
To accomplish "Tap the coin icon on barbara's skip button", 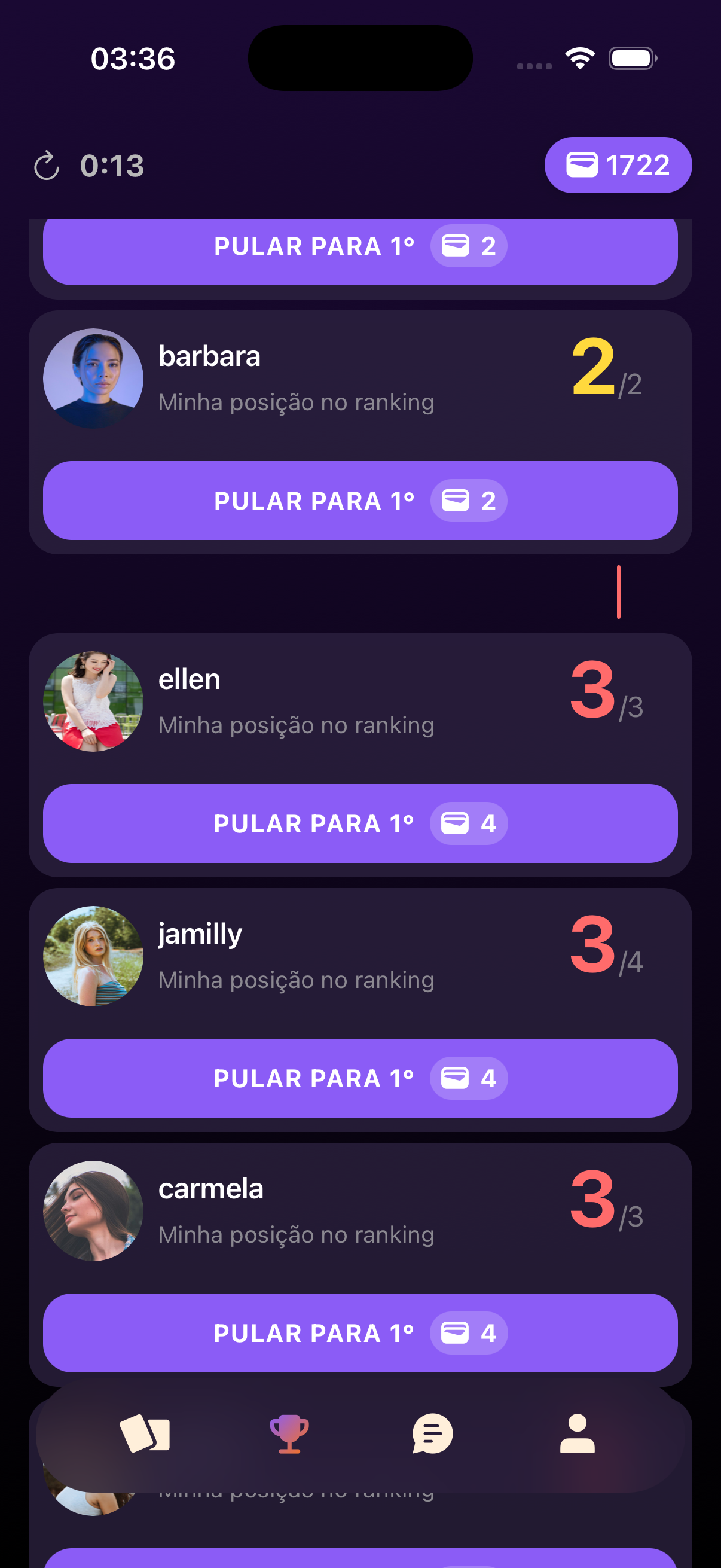I will (x=455, y=500).
